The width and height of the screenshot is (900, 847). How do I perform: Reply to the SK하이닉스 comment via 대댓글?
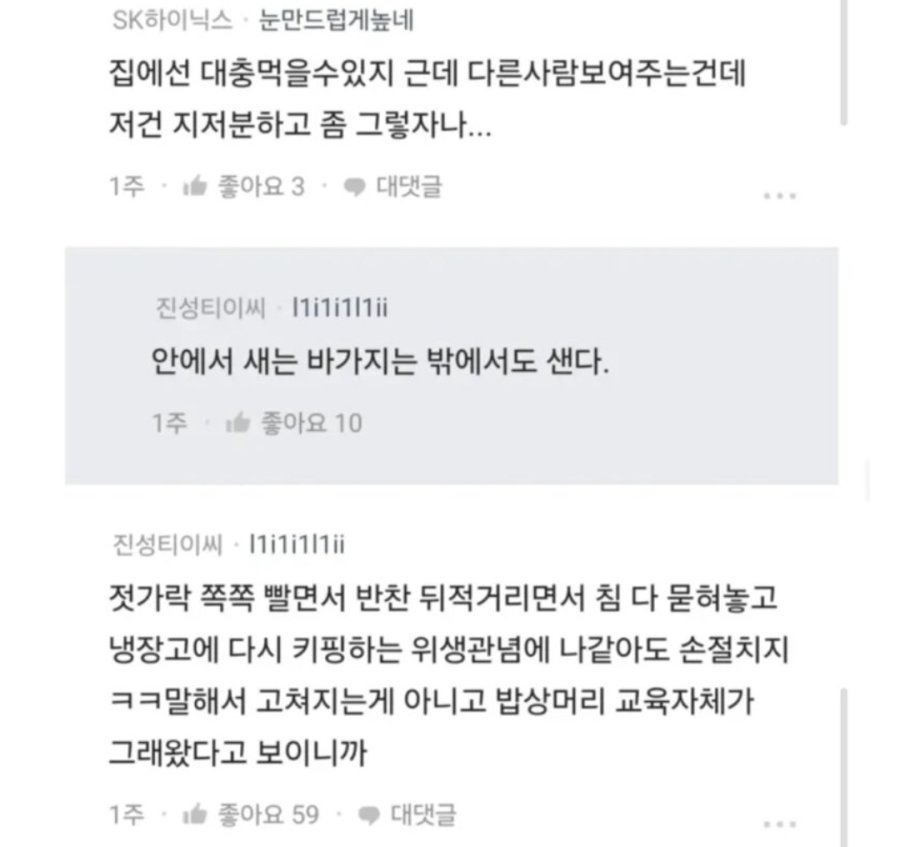coord(395,186)
